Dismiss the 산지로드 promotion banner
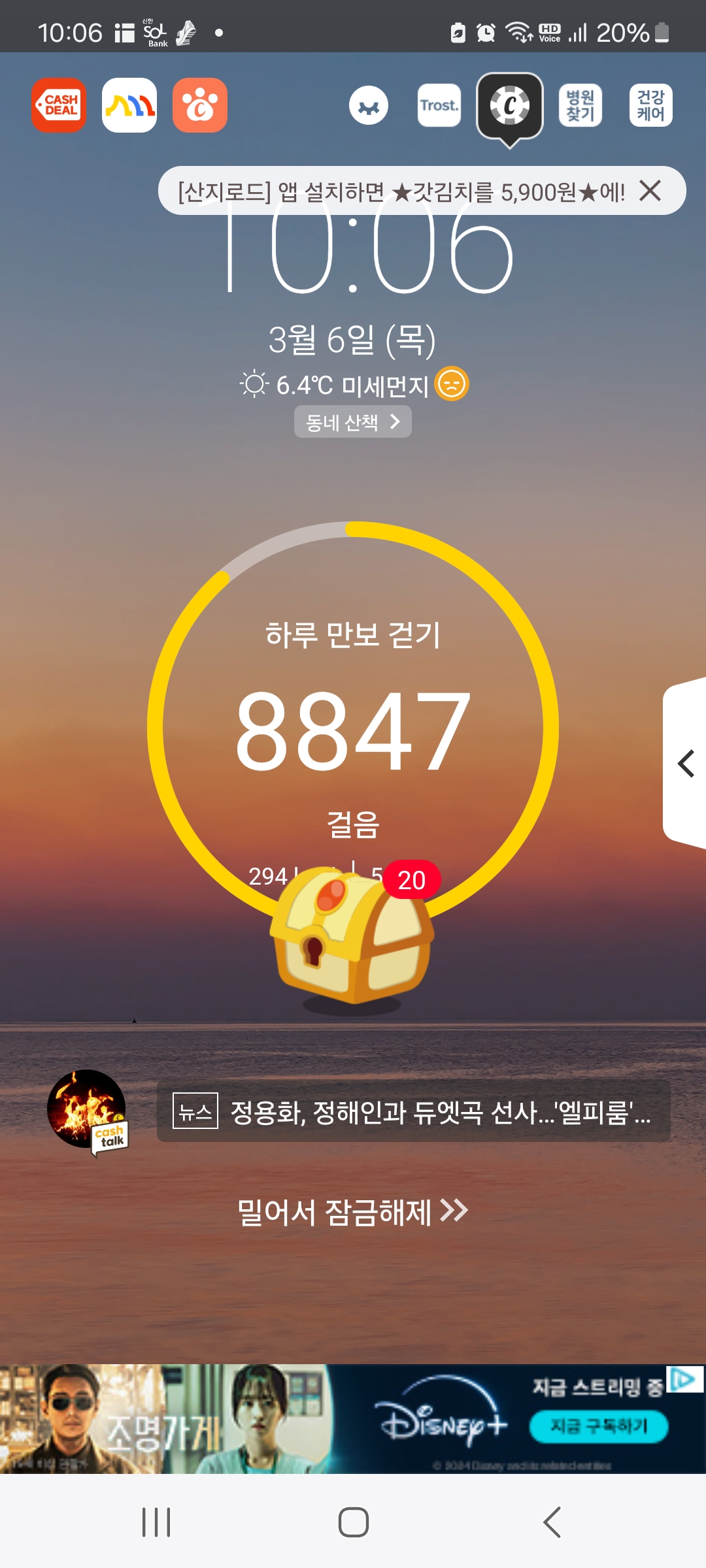The height and width of the screenshot is (1568, 706). click(650, 191)
